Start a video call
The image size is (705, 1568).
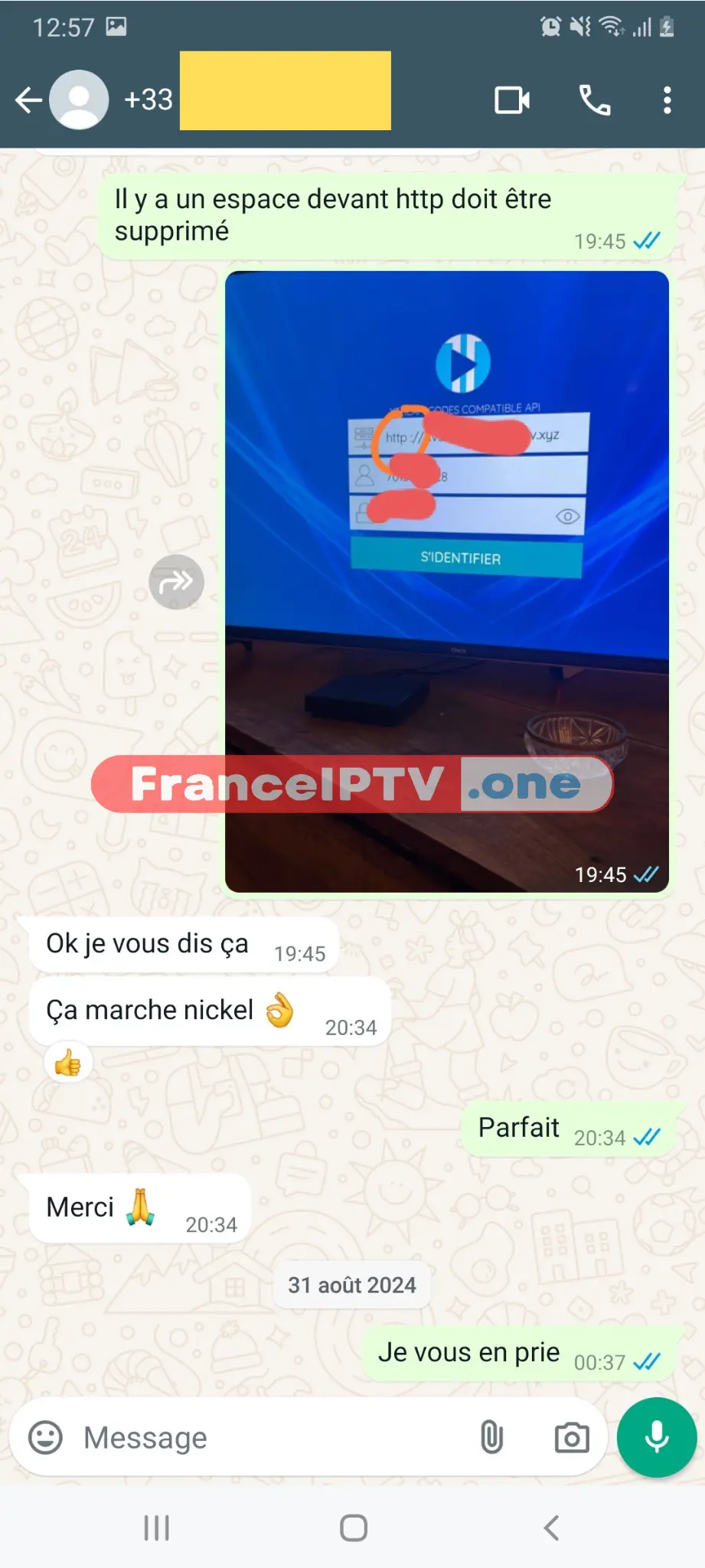click(x=512, y=100)
